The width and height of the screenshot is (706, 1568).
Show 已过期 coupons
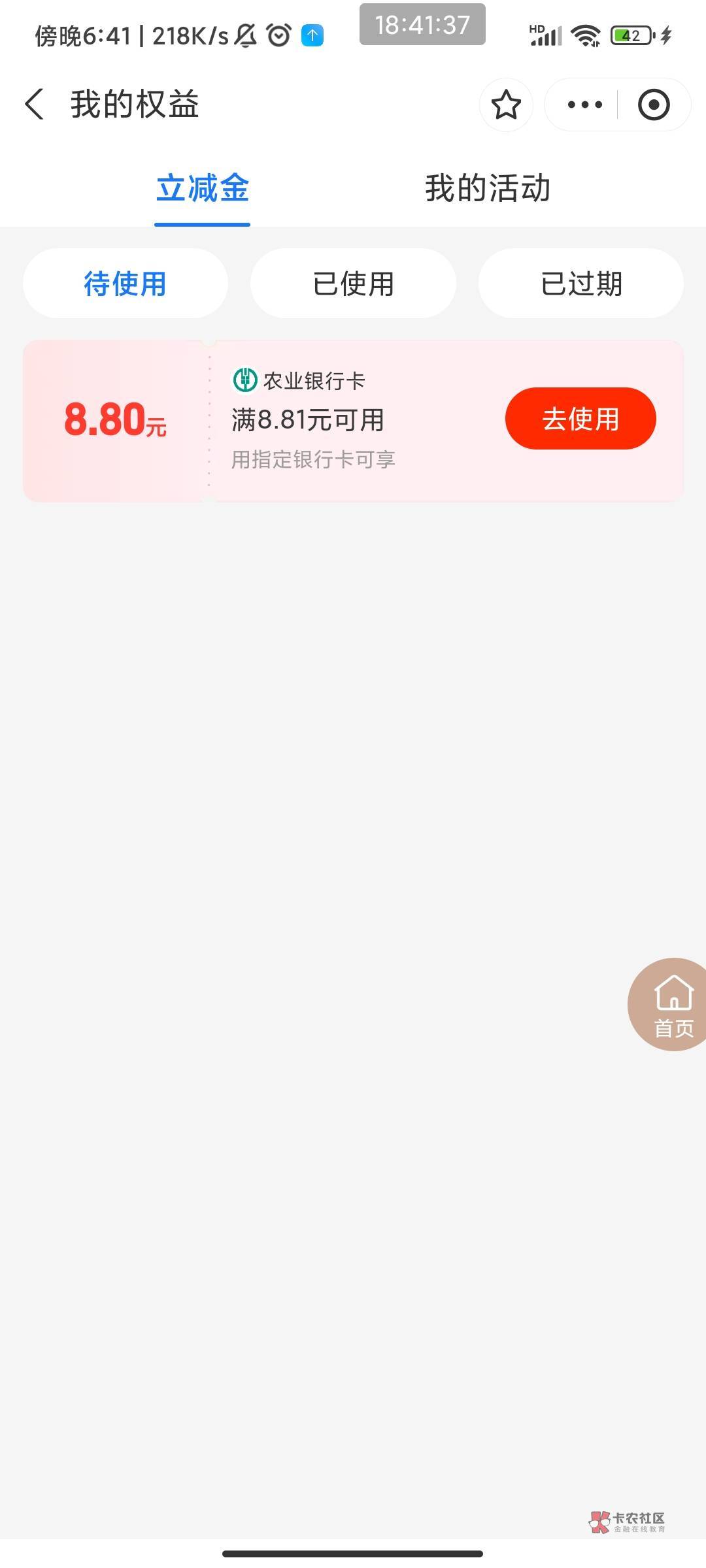[581, 284]
